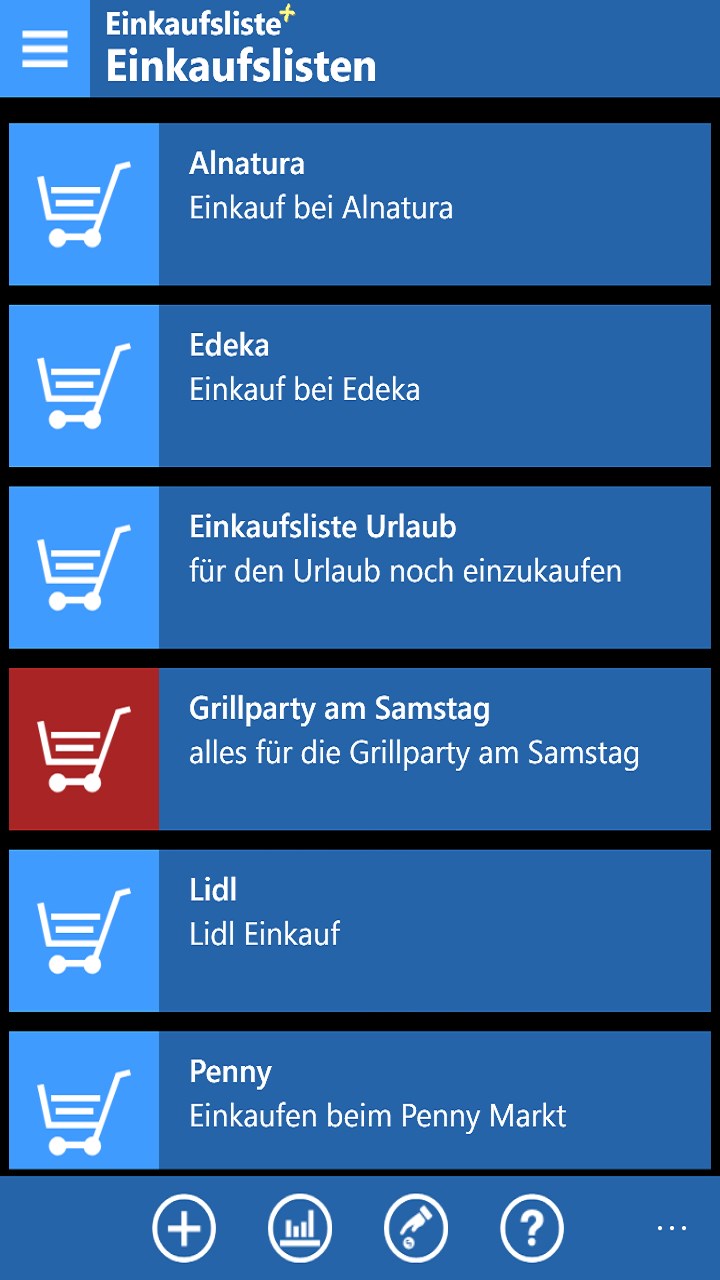Add a new shopping list

pyautogui.click(x=184, y=1227)
